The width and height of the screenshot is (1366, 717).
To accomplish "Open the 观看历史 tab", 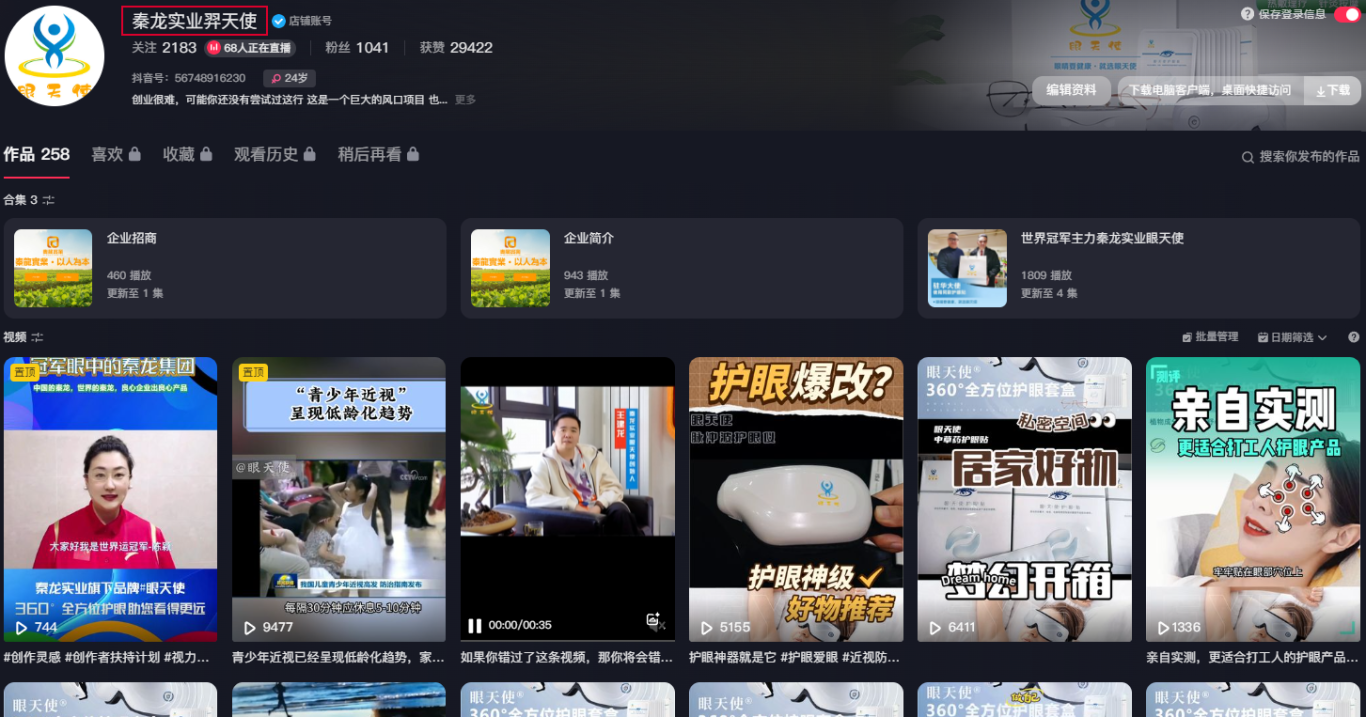I will tap(274, 154).
